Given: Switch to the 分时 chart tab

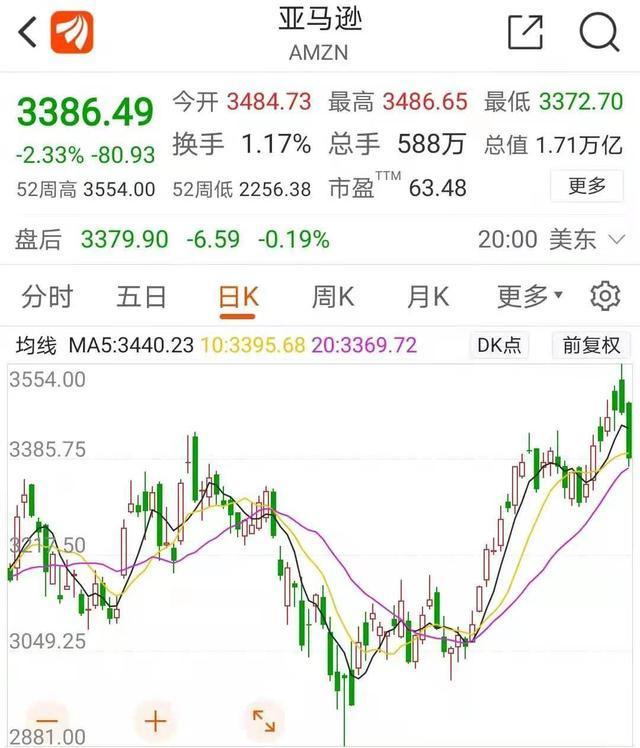Looking at the screenshot, I should coord(47,297).
